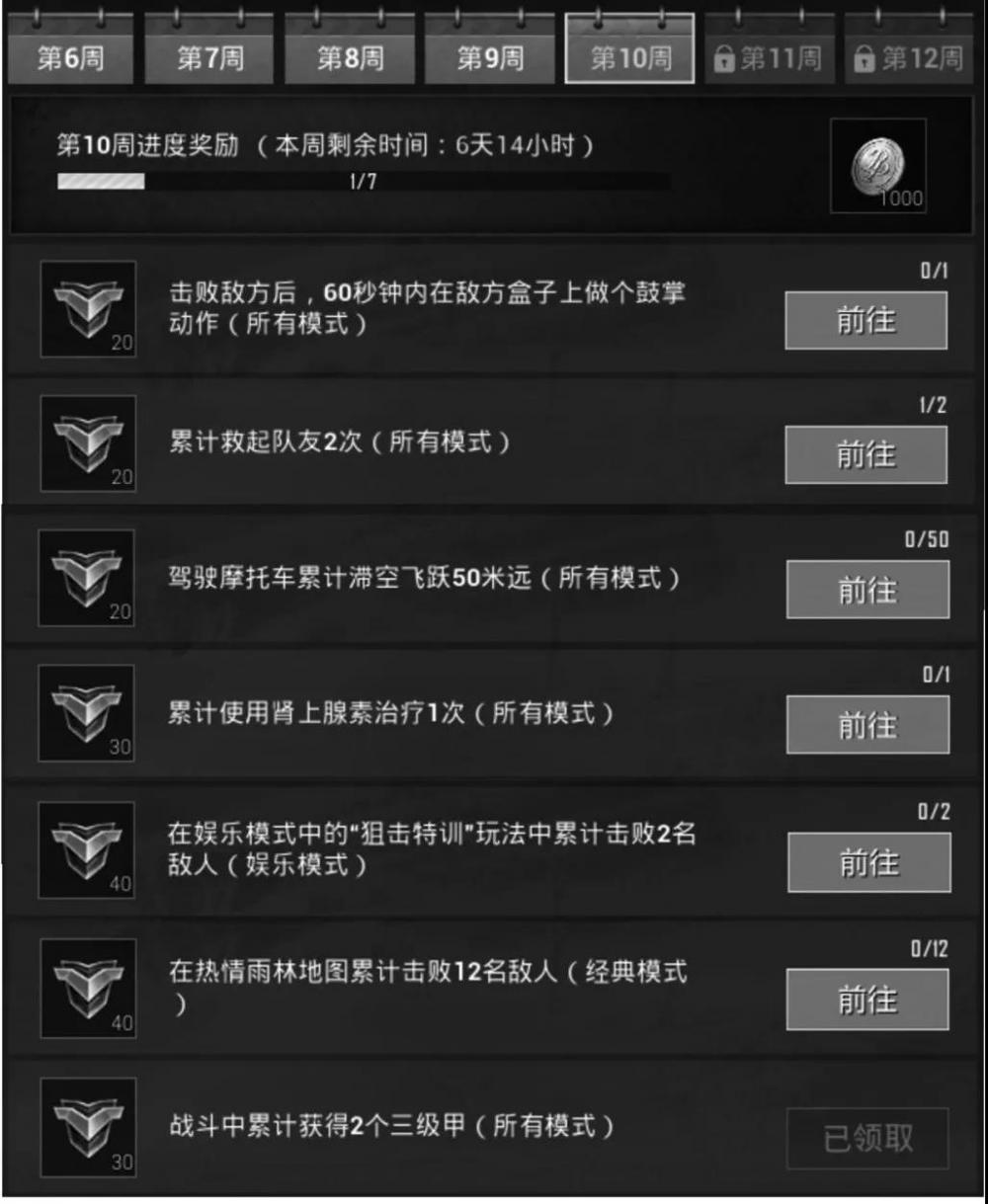
Task: Click the level-3 armor mission badge icon
Action: (x=87, y=1126)
